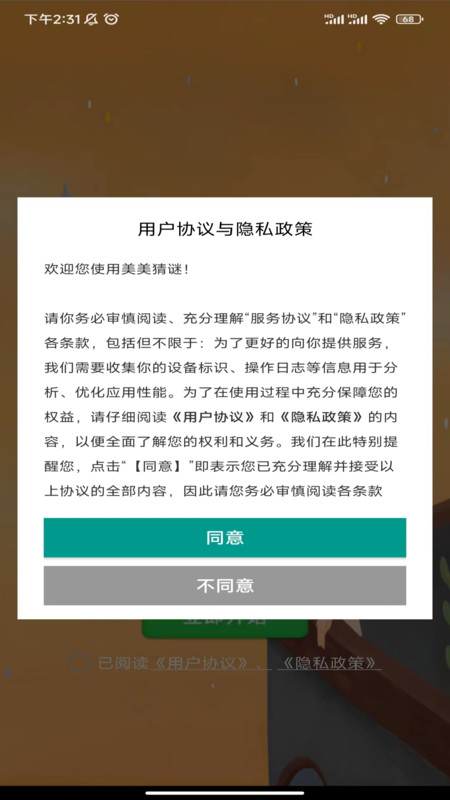Image resolution: width=450 pixels, height=800 pixels.
Task: Tap the green 同意 button
Action: 224,537
